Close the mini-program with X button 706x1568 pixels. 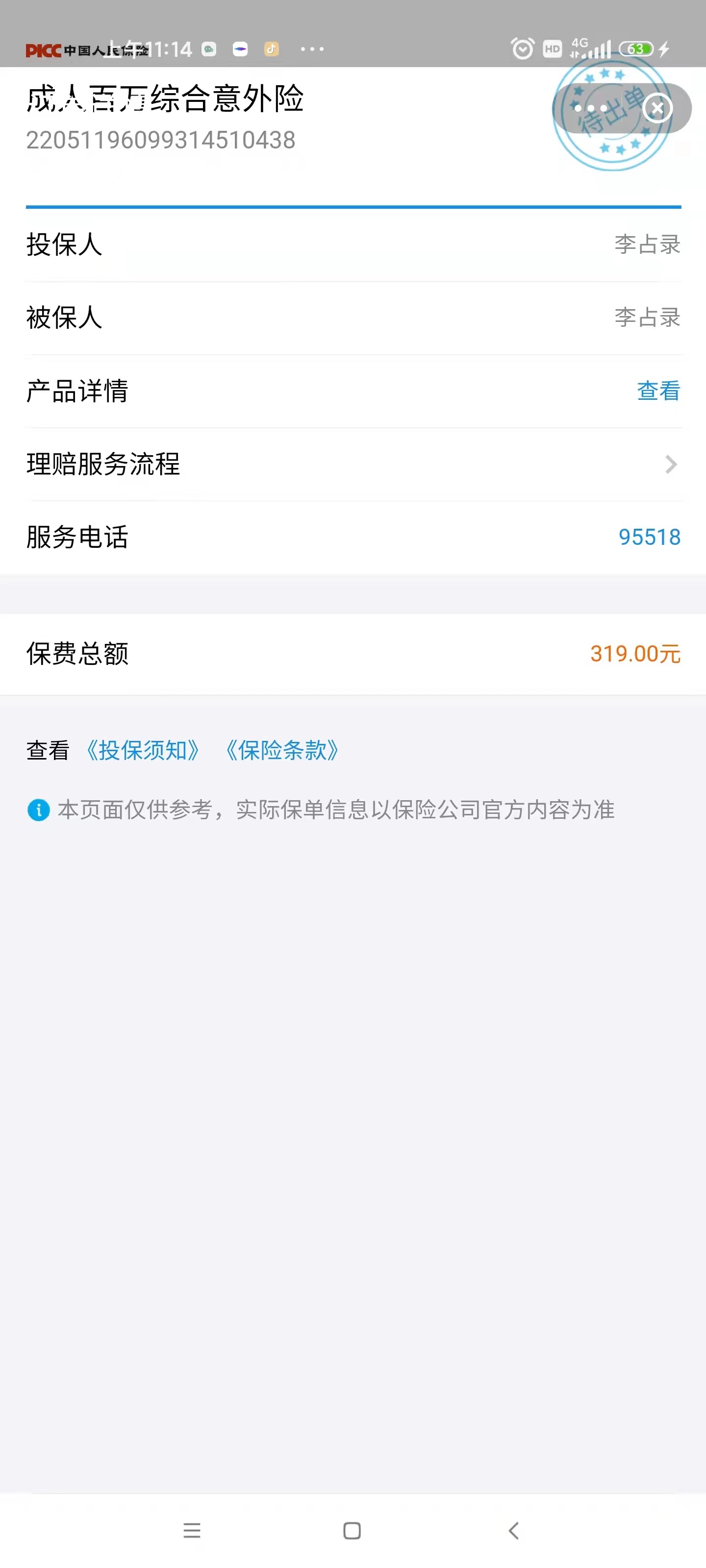point(657,108)
